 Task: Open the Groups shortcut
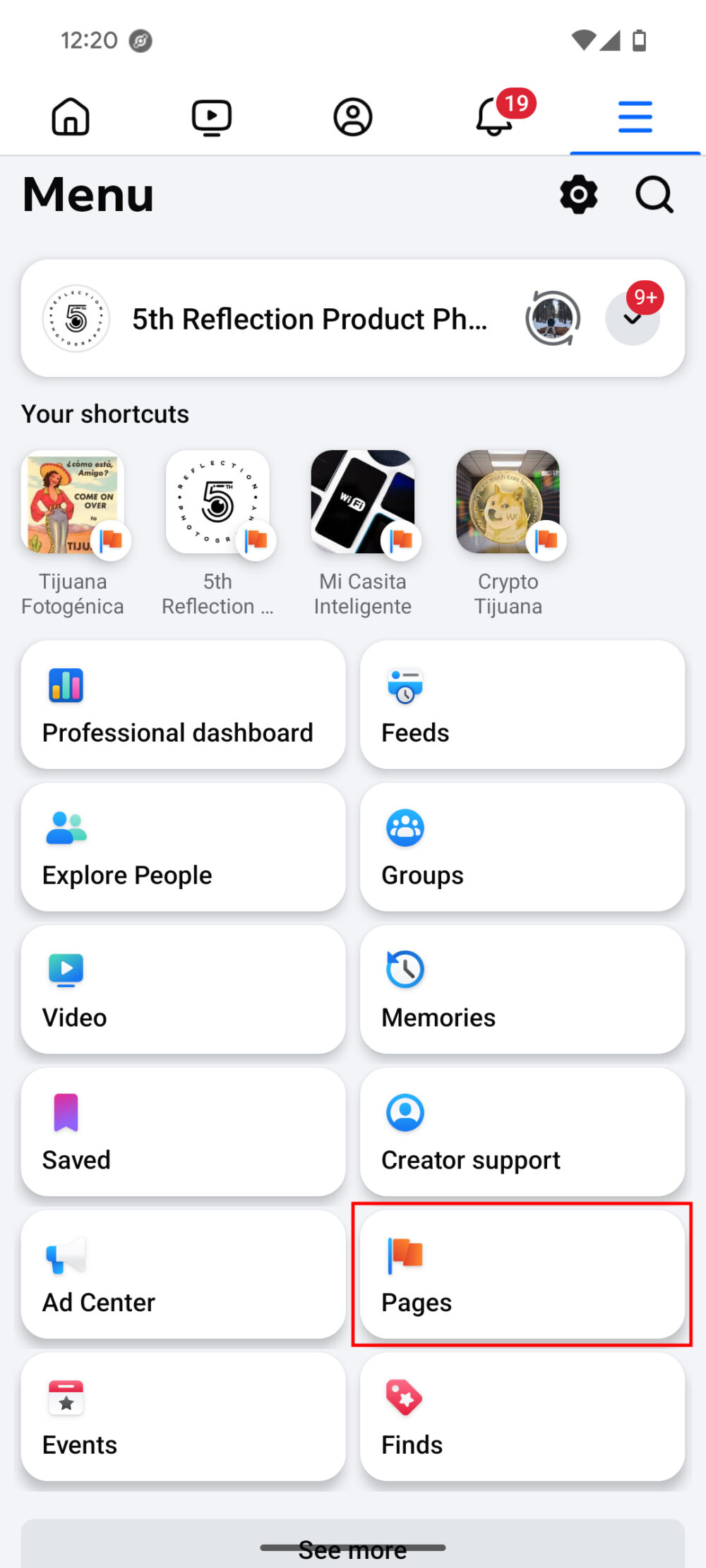tap(521, 847)
